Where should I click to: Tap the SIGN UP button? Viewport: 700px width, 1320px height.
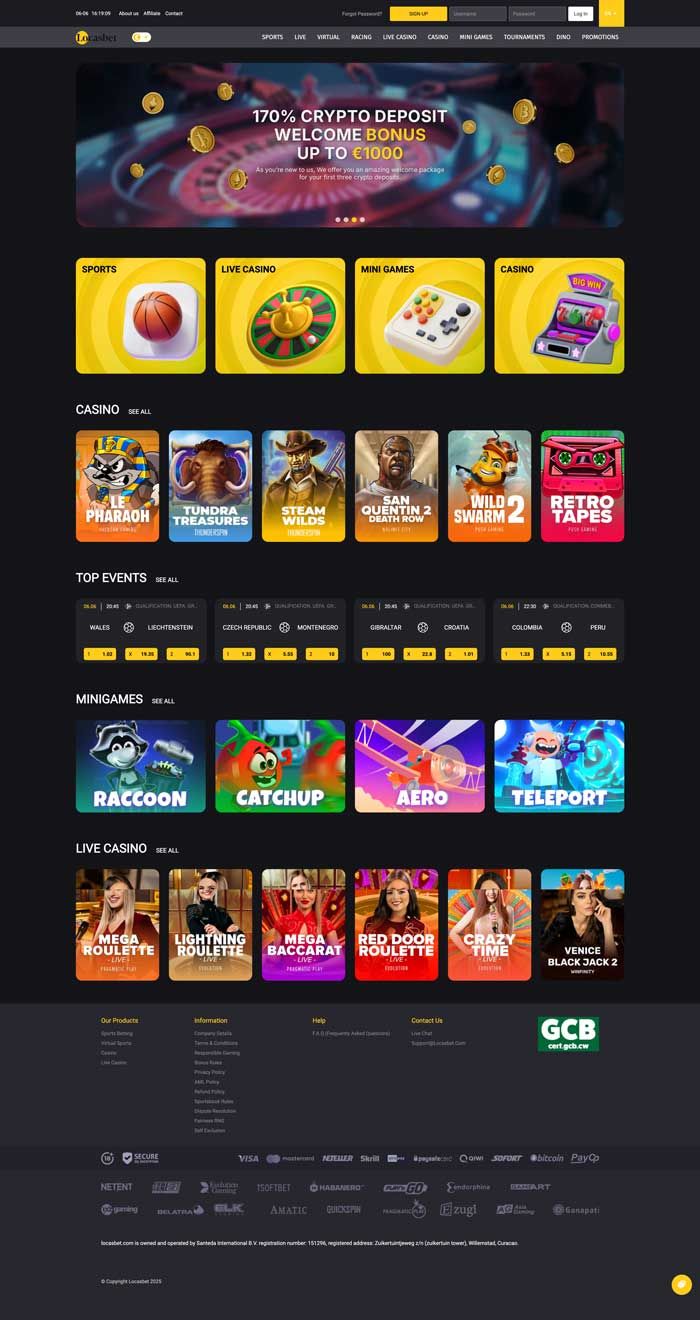pos(418,14)
